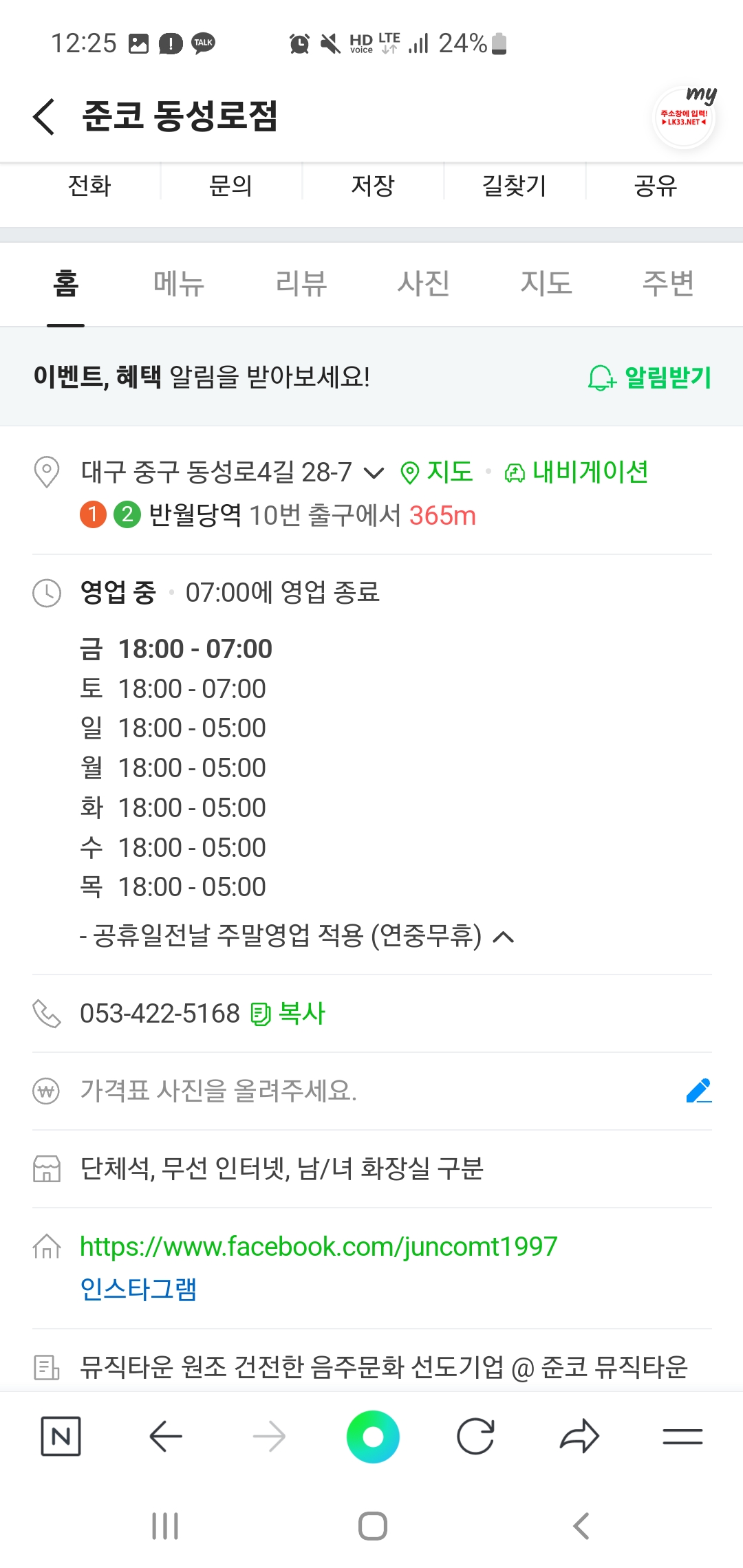The image size is (743, 1568).
Task: Tap 알림받기 to get event alerts
Action: (x=649, y=377)
